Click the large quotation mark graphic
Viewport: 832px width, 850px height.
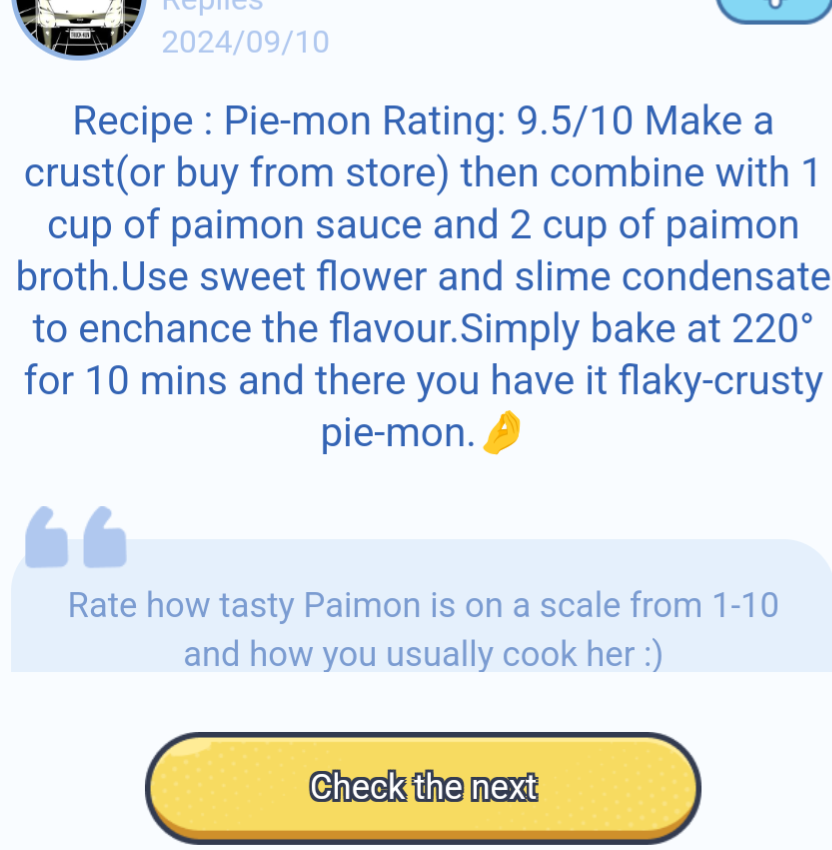(x=75, y=537)
